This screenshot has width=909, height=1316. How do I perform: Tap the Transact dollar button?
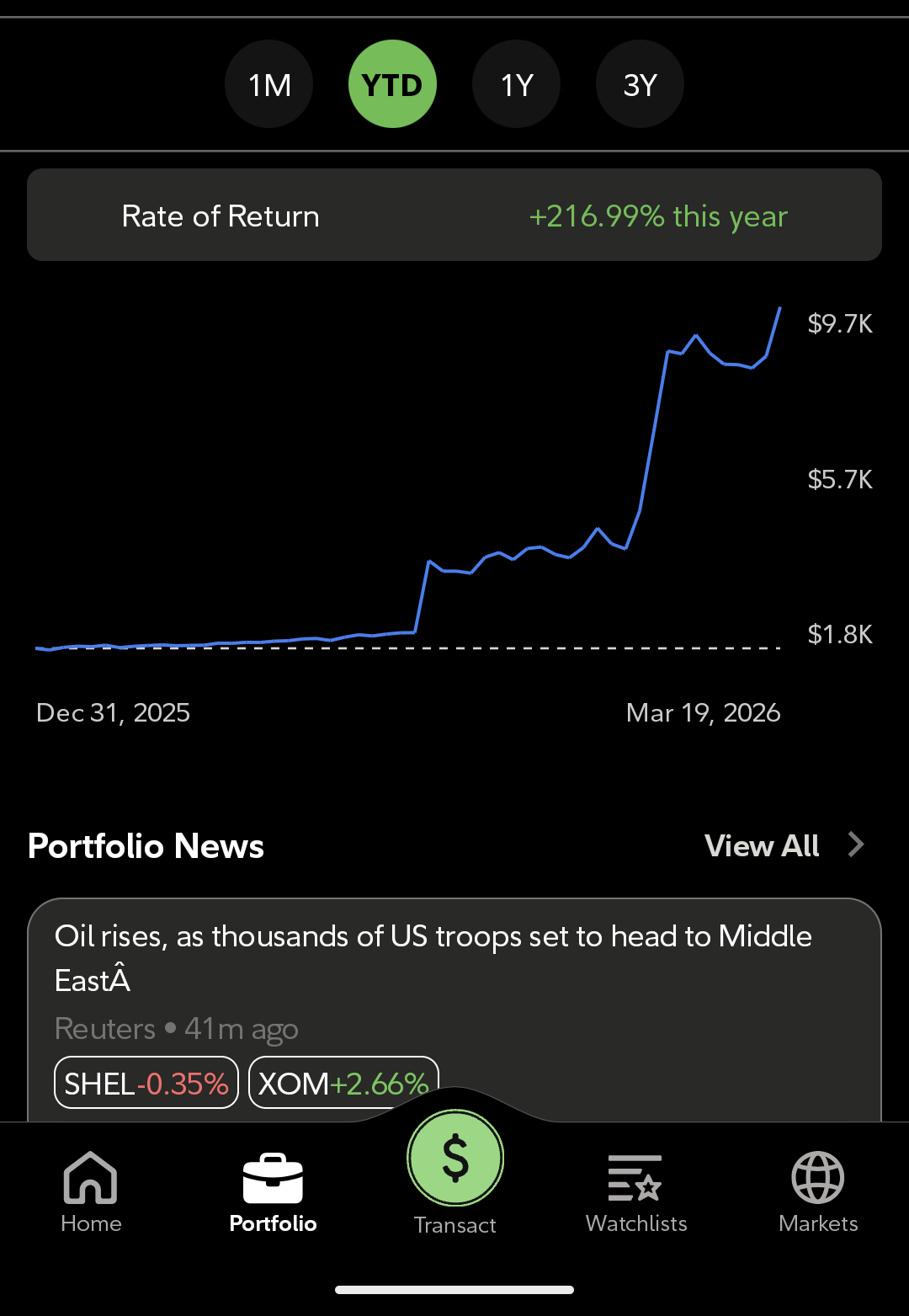click(x=455, y=1159)
